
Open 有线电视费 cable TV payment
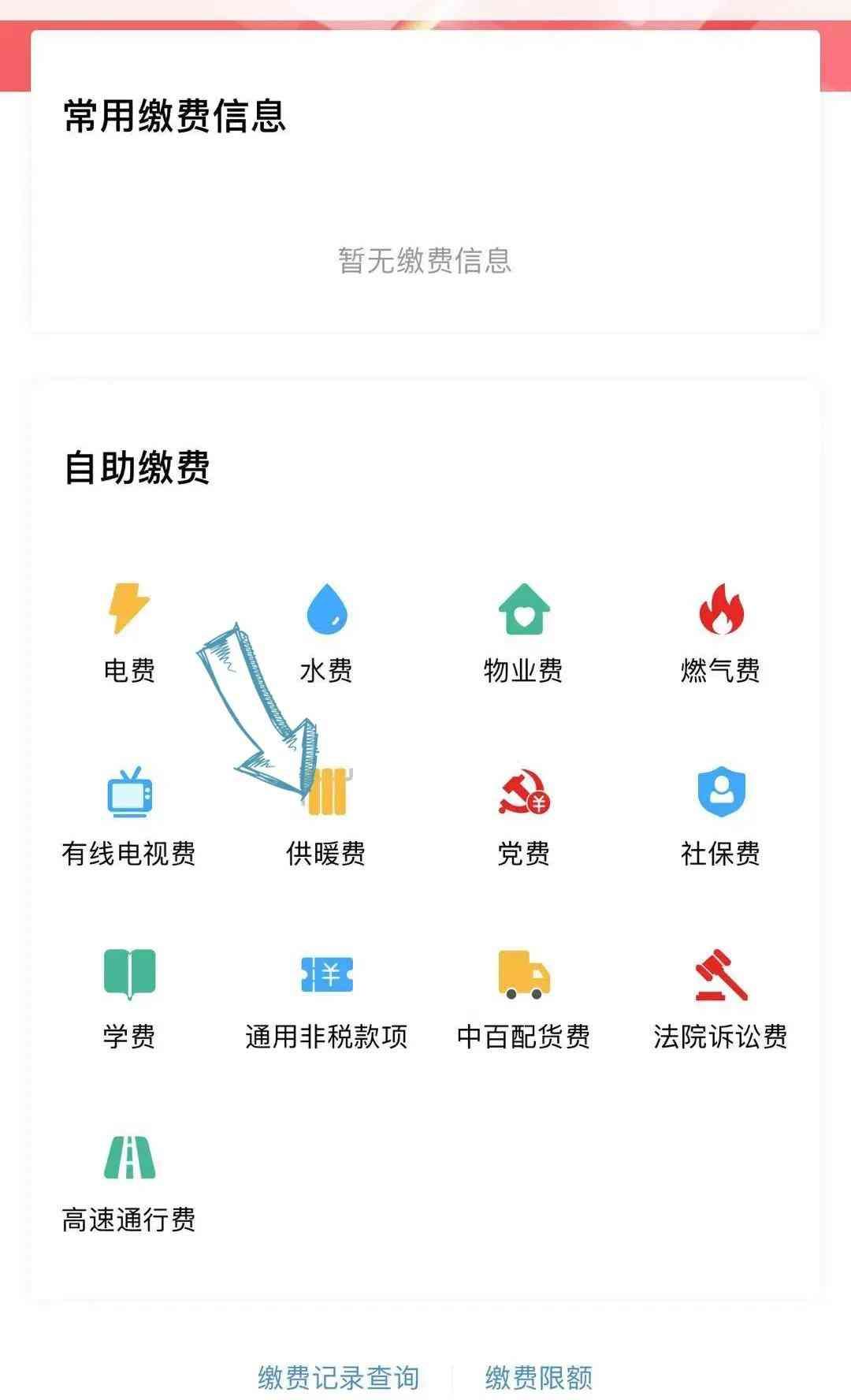129,817
